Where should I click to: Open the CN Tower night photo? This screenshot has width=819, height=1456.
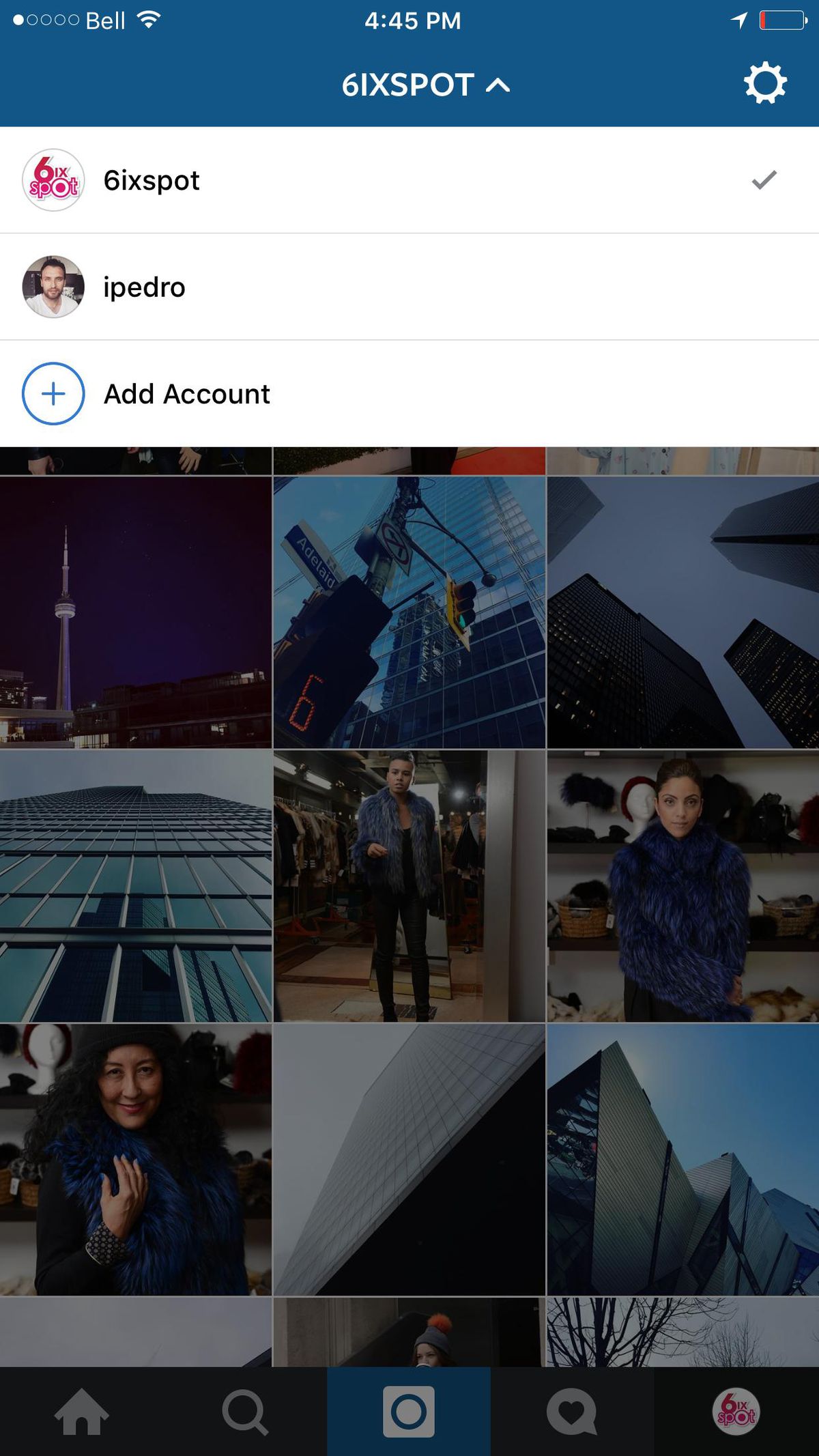click(136, 612)
